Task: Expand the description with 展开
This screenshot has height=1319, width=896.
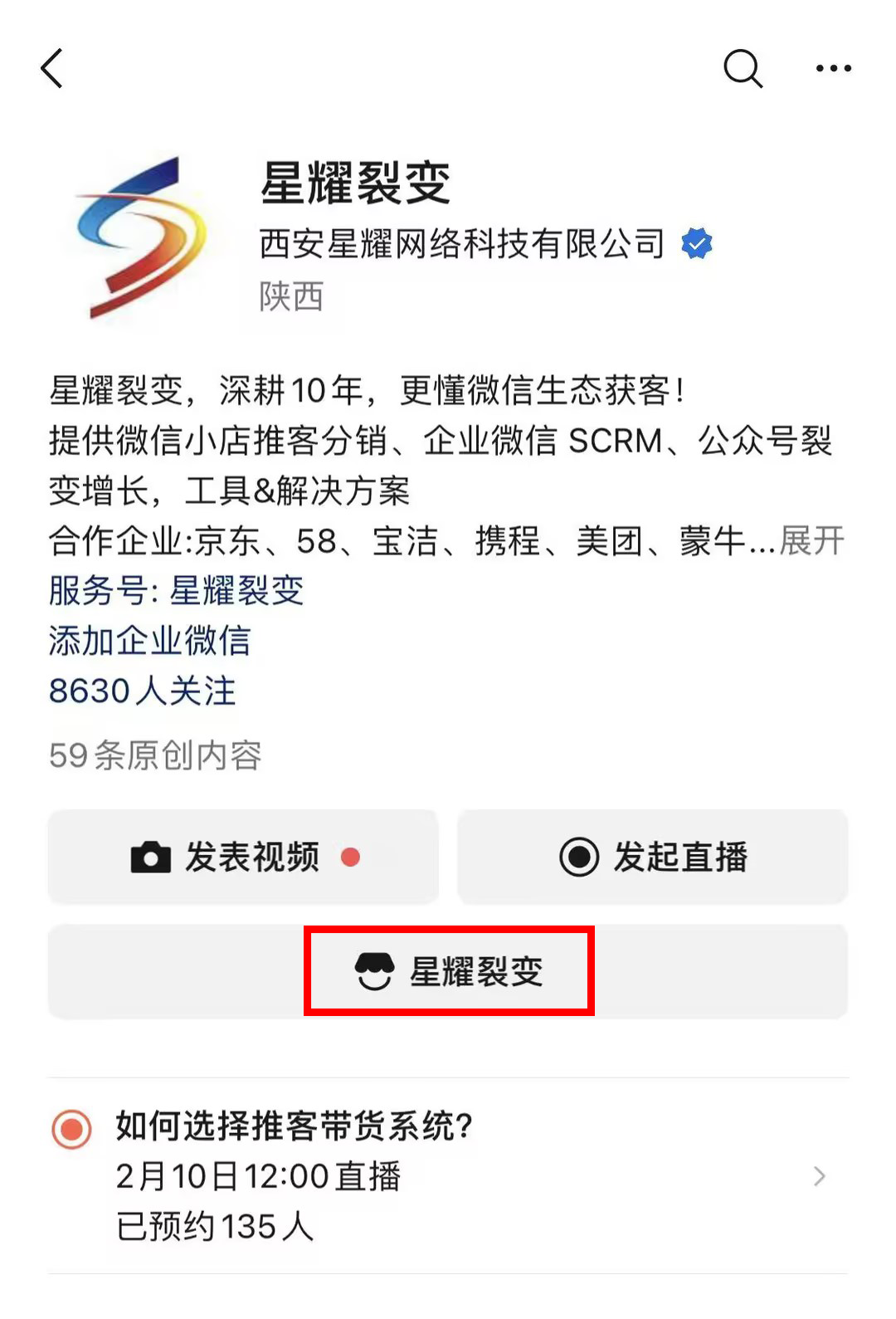Action: pos(812,541)
